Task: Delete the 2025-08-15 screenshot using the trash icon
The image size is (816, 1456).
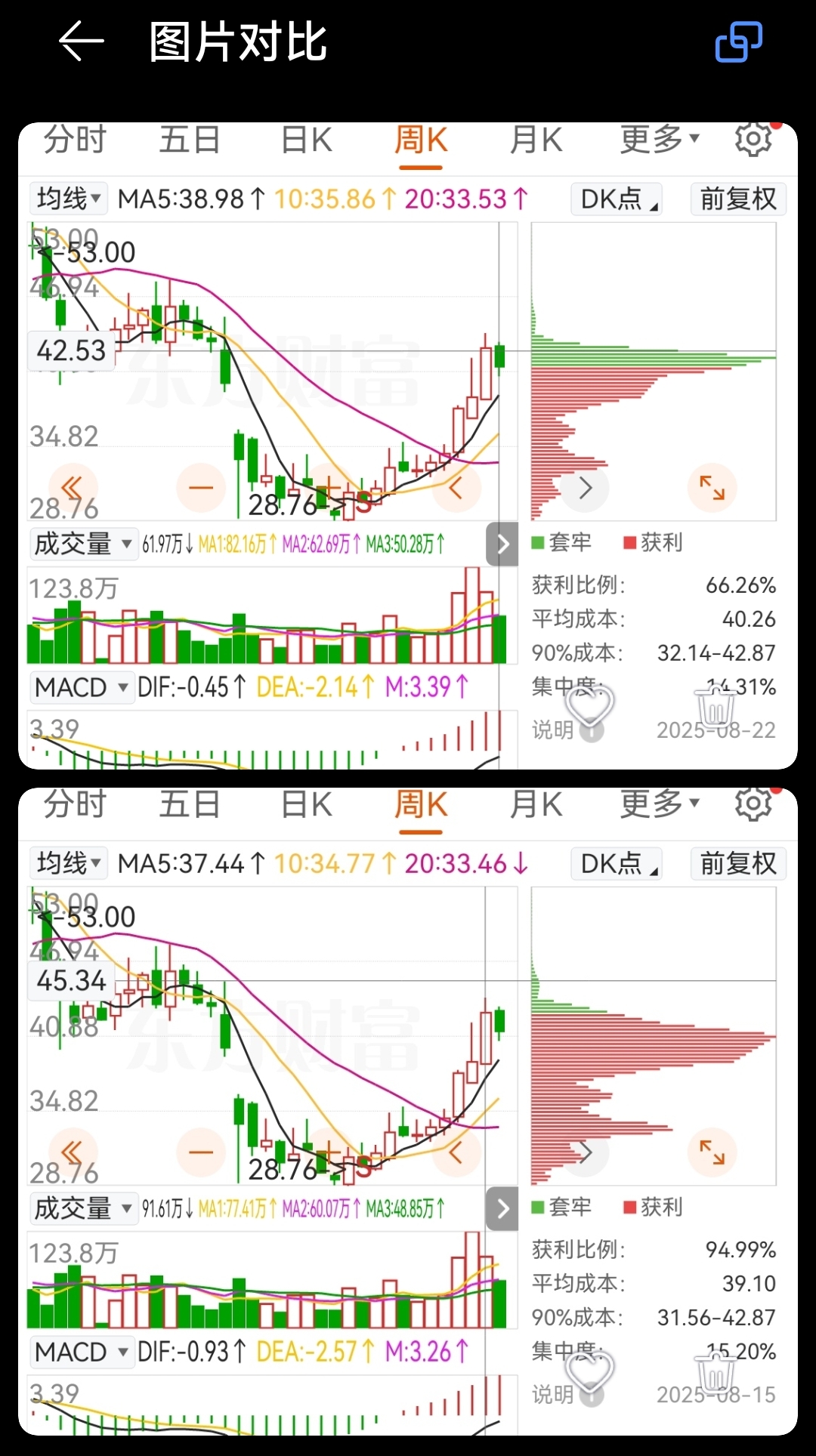Action: tap(715, 1370)
